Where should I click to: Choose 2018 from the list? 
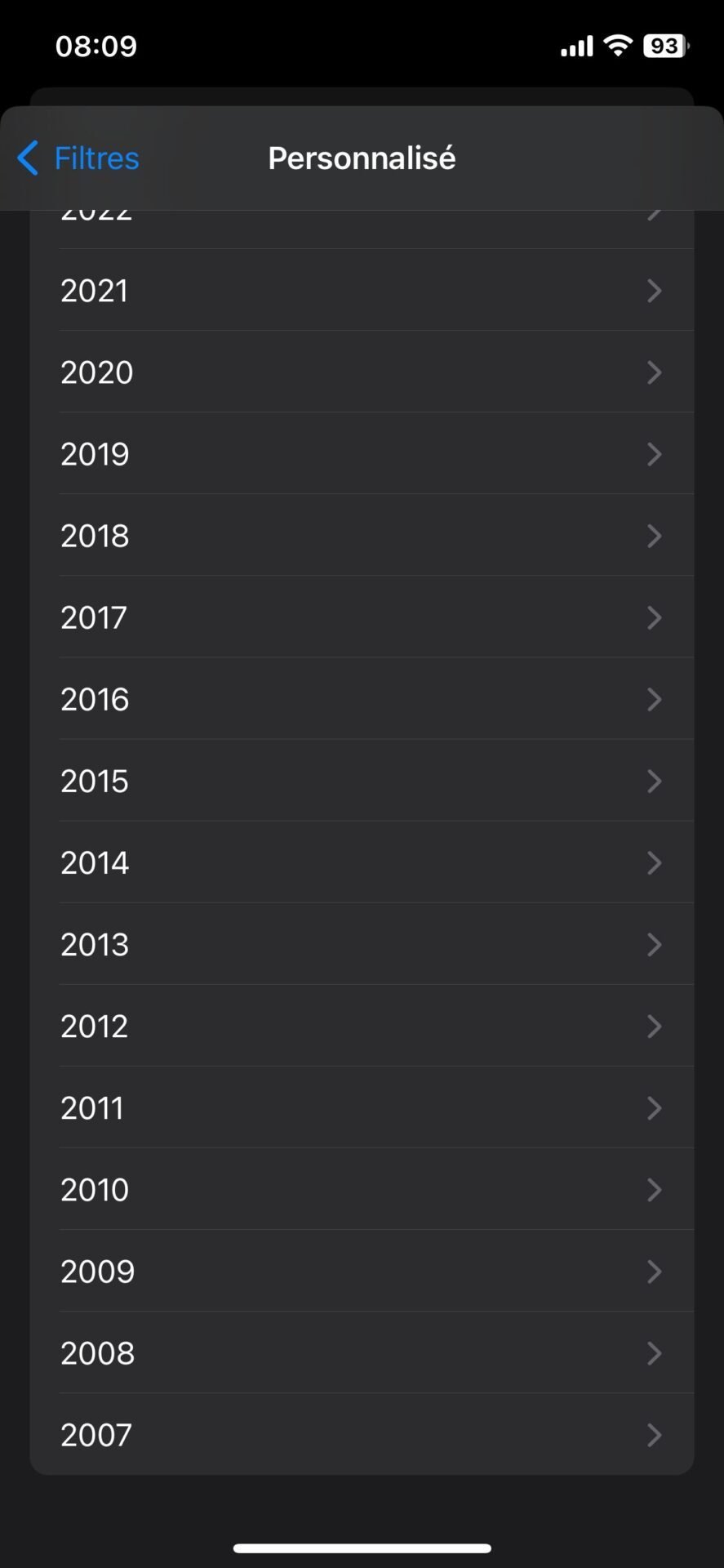(362, 535)
